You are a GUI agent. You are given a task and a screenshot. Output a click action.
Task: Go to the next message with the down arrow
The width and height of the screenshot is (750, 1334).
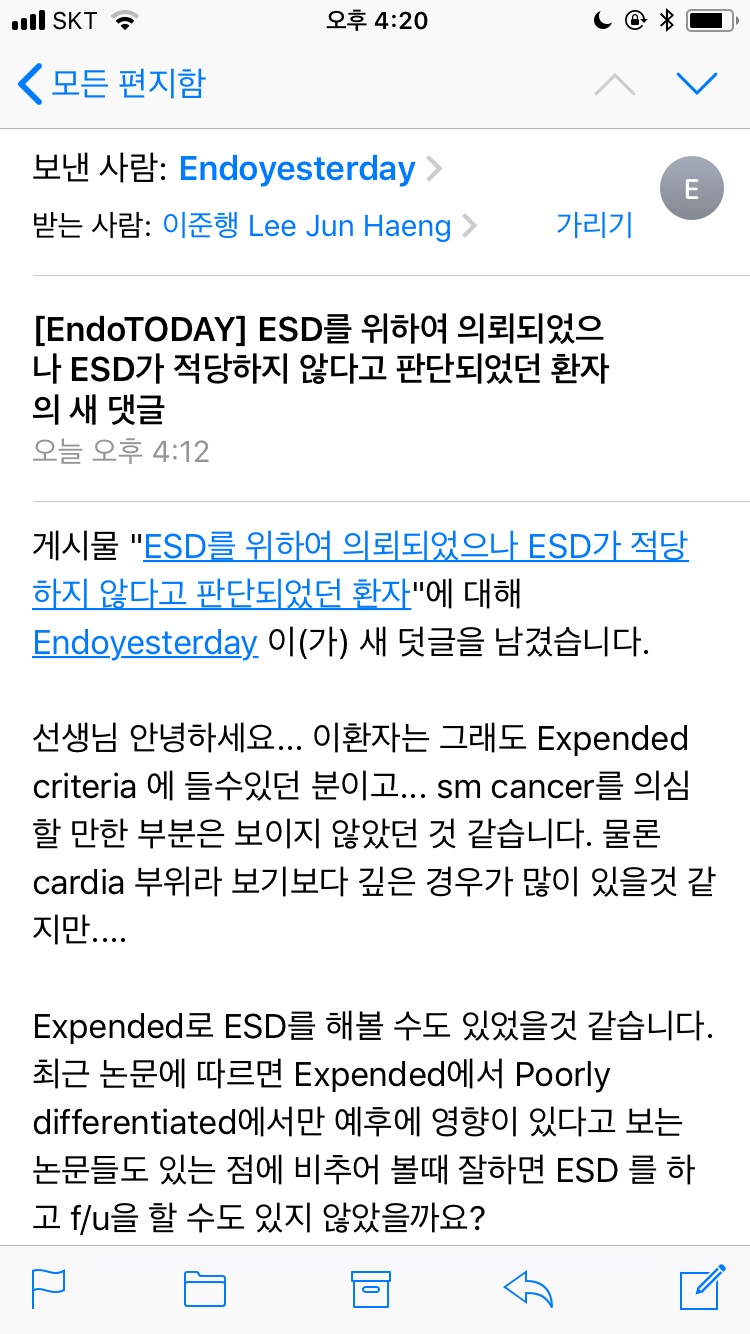(x=697, y=84)
